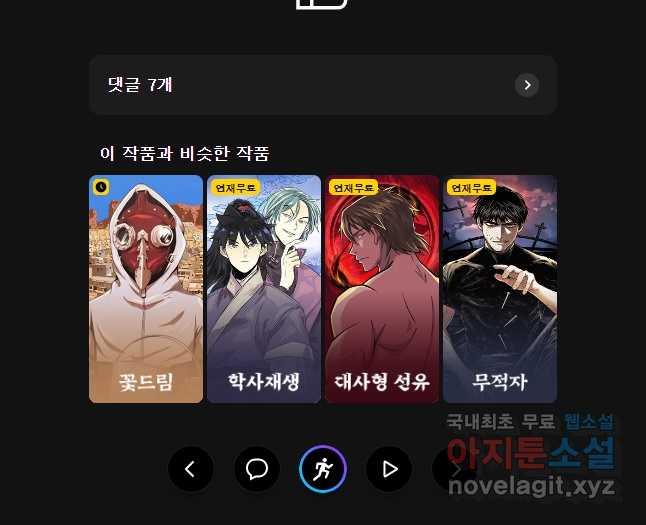This screenshot has width=646, height=525.
Task: Open the 무적자 webtoon card
Action: tap(500, 289)
